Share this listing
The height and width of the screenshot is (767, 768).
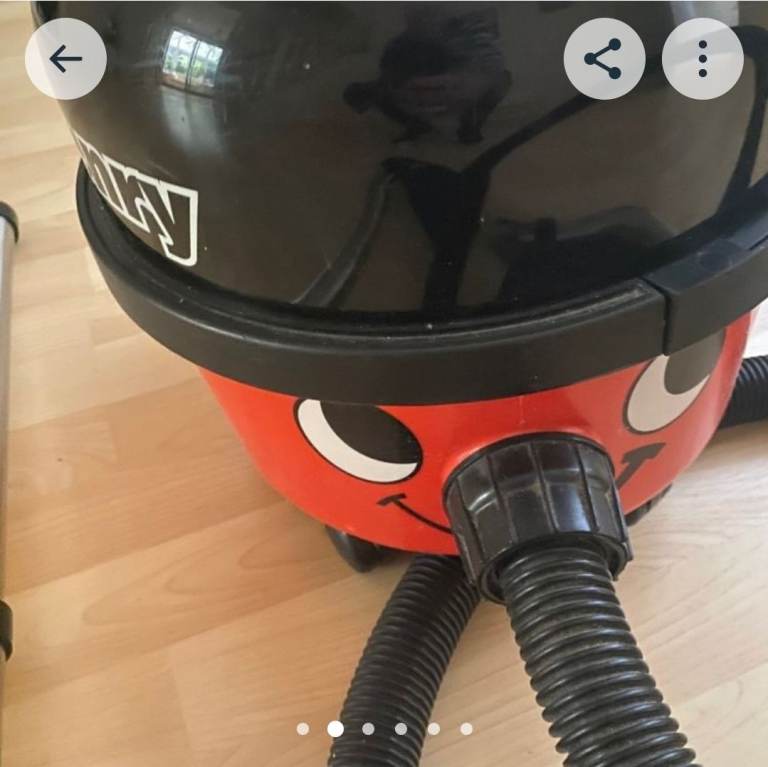604,59
